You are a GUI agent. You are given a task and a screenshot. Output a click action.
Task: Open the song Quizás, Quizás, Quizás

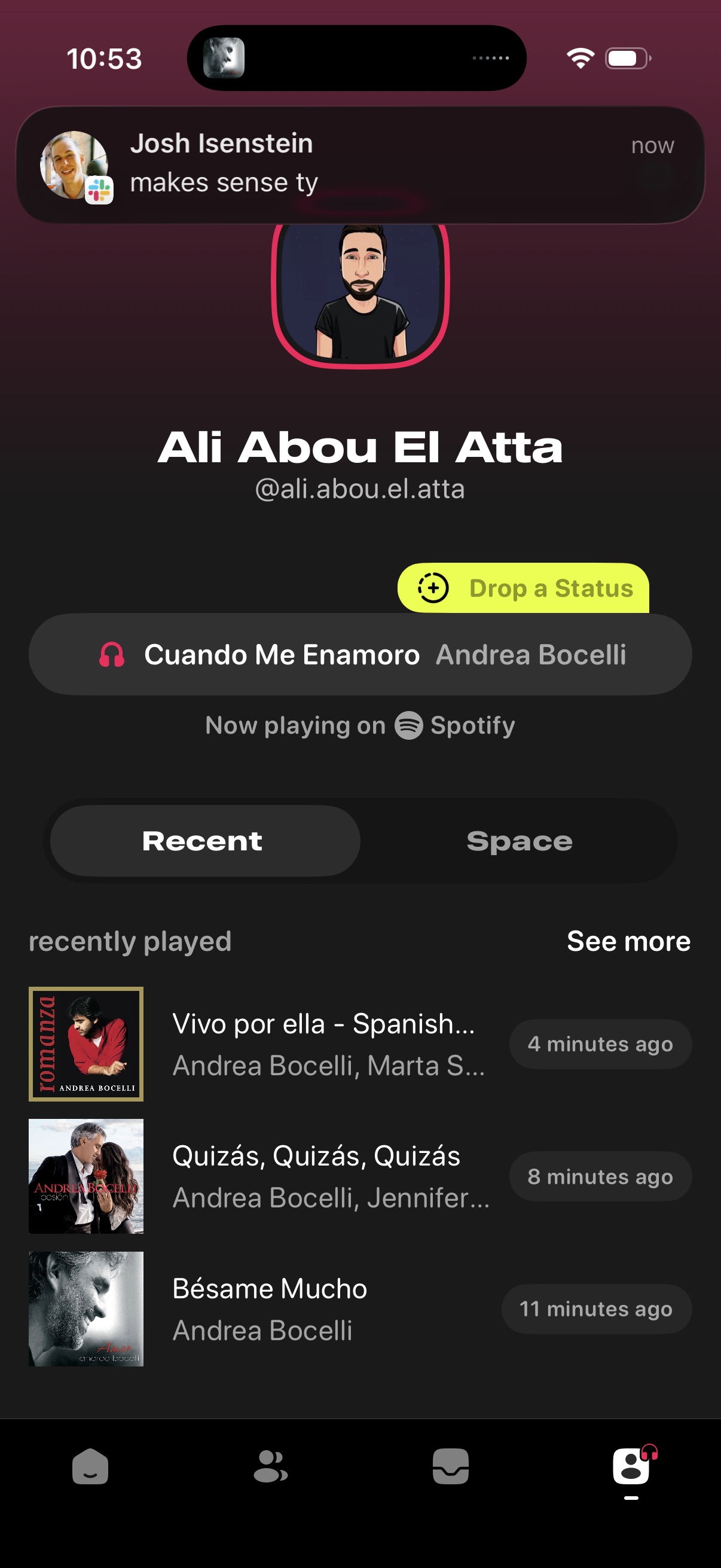tap(322, 1176)
